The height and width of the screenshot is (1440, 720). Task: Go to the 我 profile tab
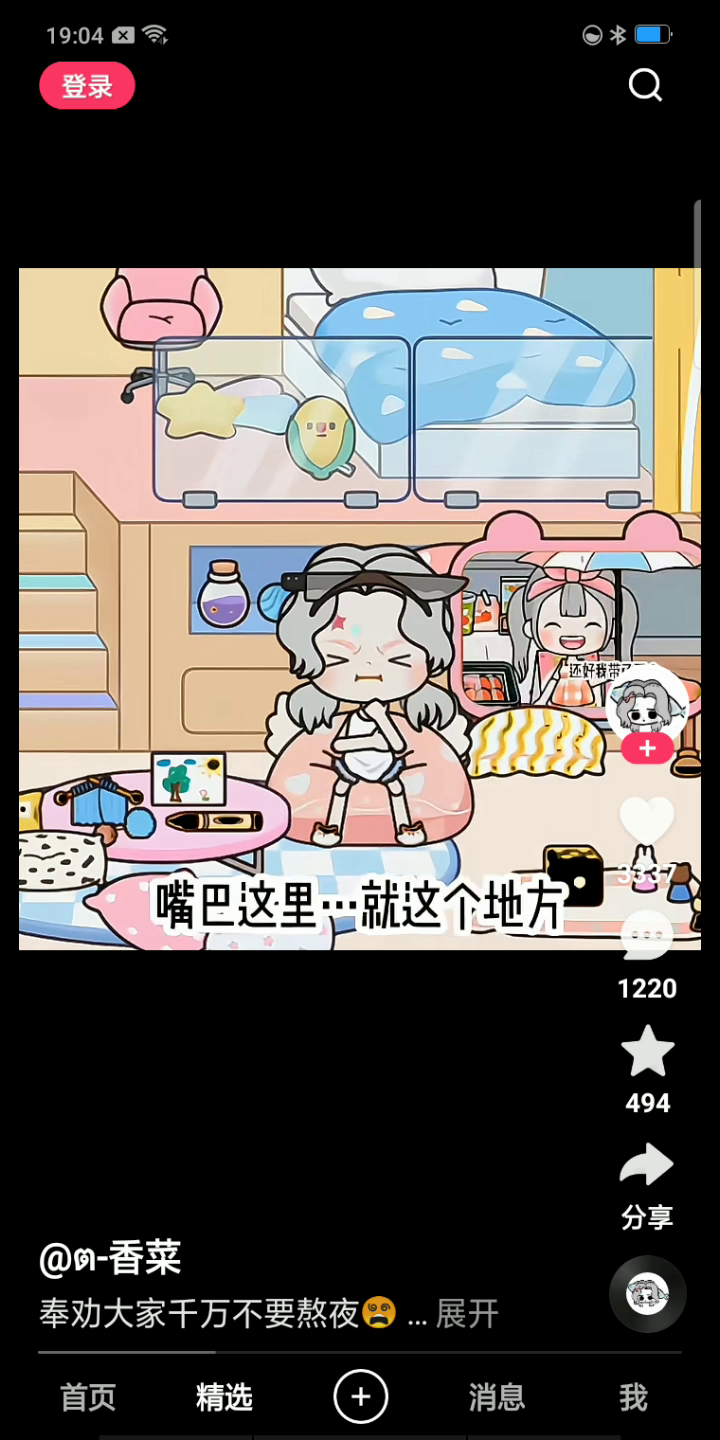click(x=633, y=1397)
